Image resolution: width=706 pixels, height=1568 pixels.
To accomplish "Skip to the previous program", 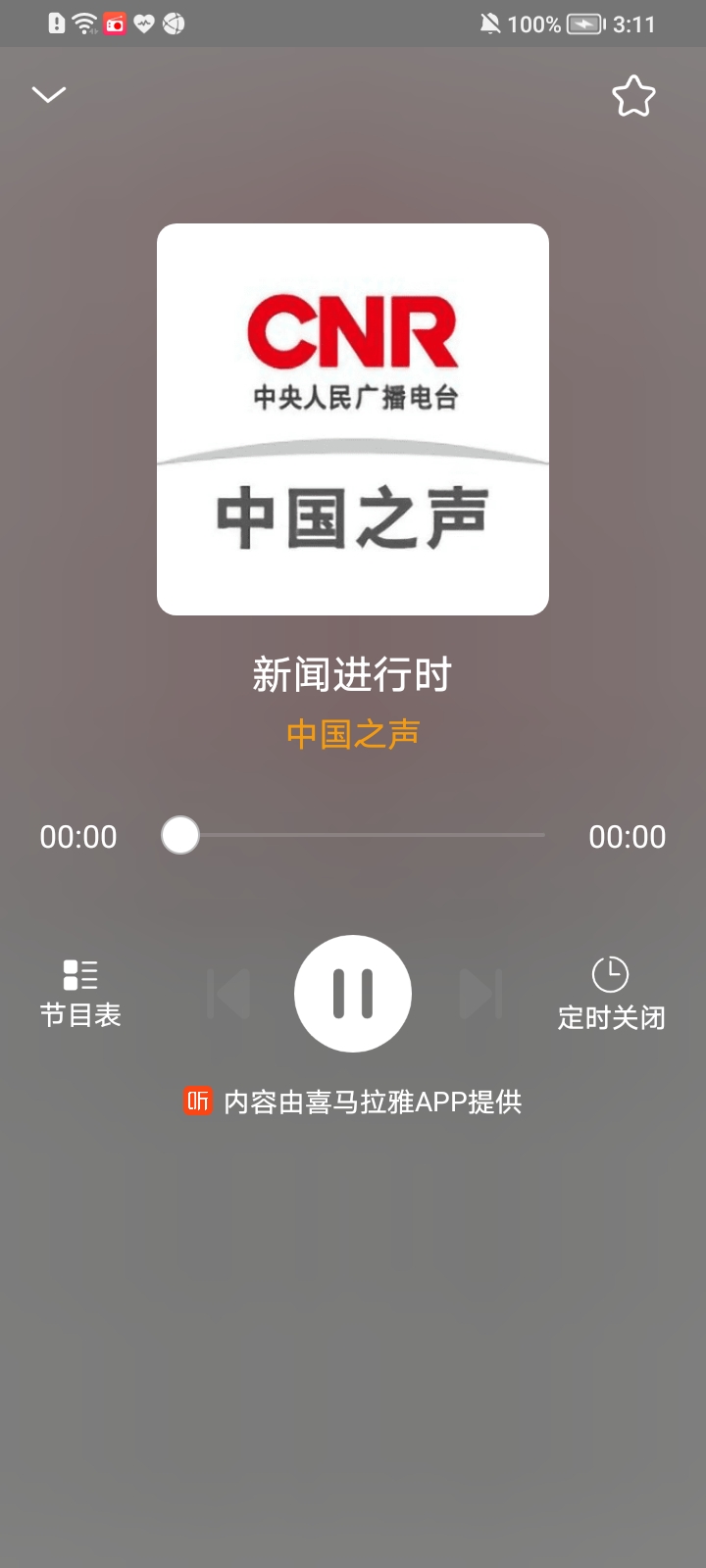I will 228,994.
